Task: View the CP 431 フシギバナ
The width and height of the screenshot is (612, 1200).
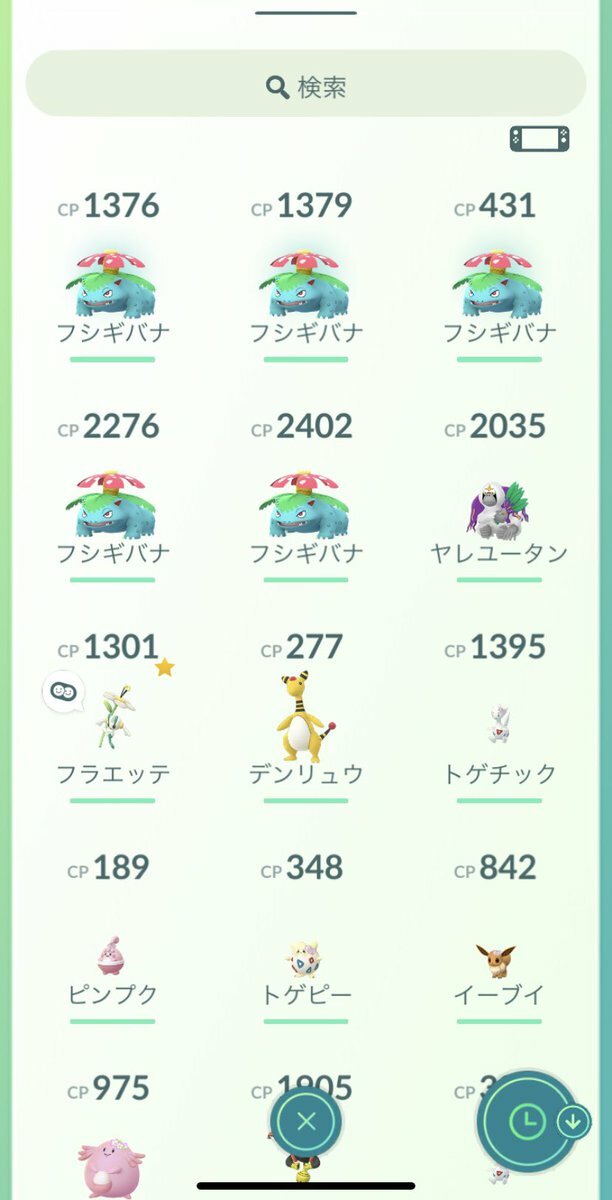Action: [x=499, y=284]
